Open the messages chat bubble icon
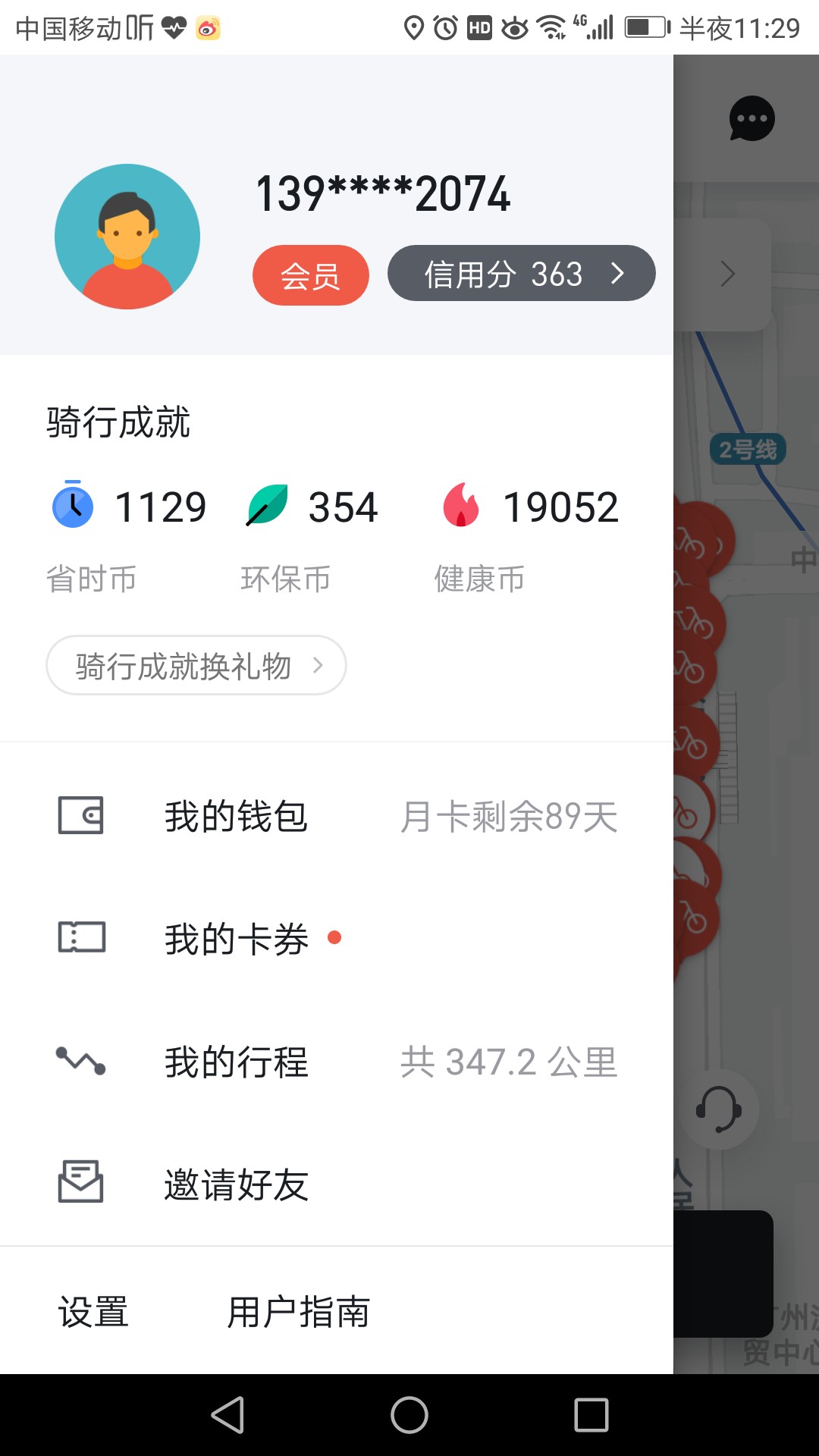Image resolution: width=819 pixels, height=1456 pixels. [752, 118]
